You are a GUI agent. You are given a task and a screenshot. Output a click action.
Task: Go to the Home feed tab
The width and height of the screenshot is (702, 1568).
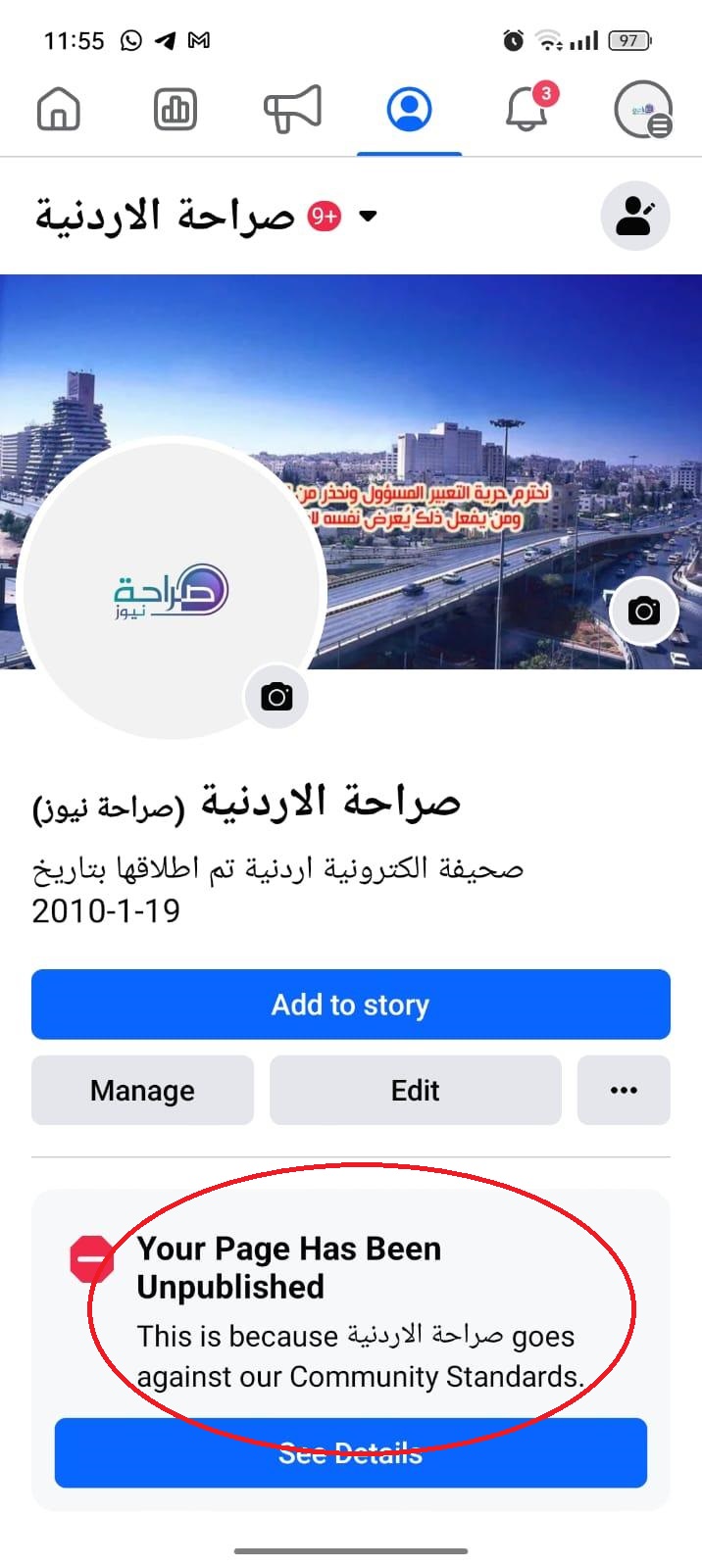pos(58,109)
